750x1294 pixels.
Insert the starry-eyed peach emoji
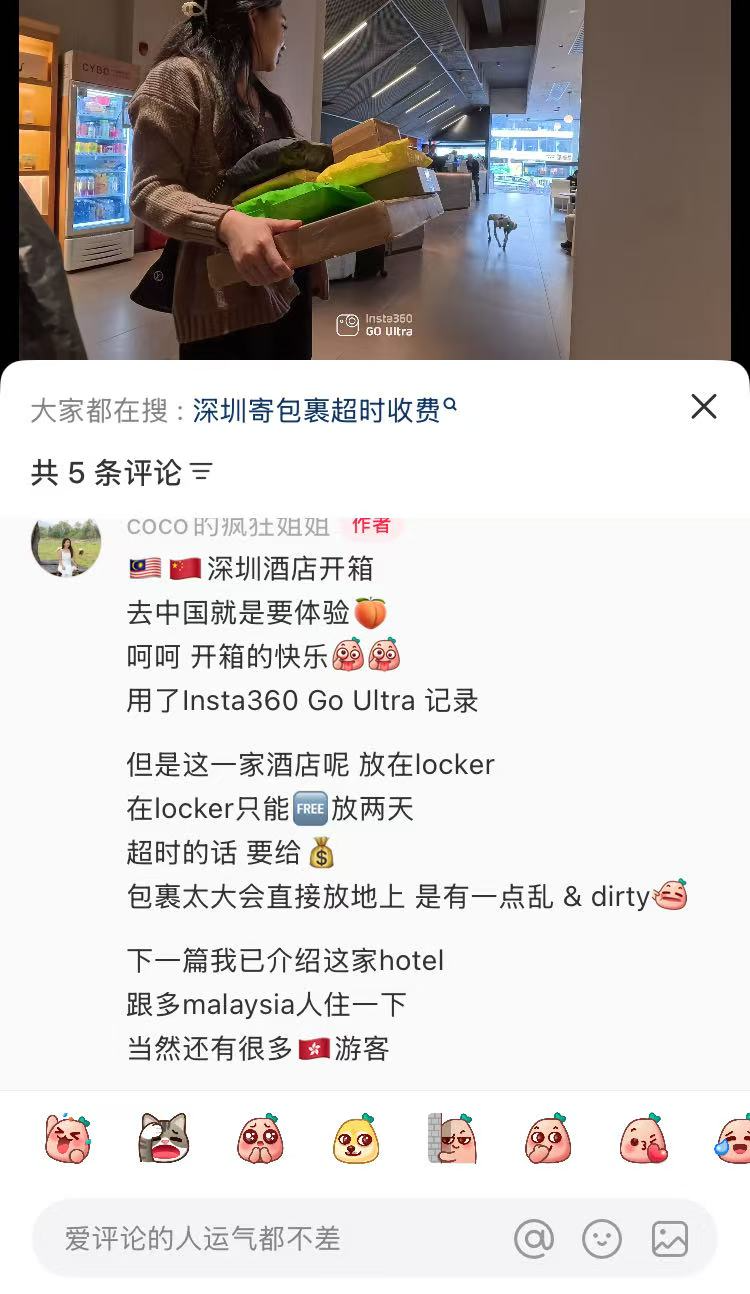pos(260,1139)
